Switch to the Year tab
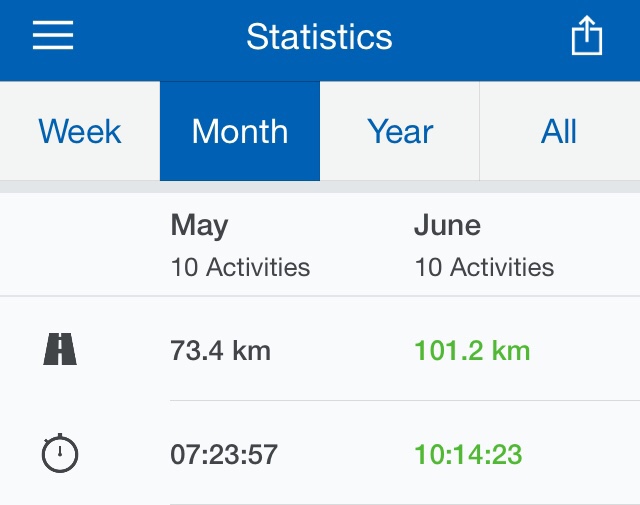The image size is (640, 505). tap(400, 131)
